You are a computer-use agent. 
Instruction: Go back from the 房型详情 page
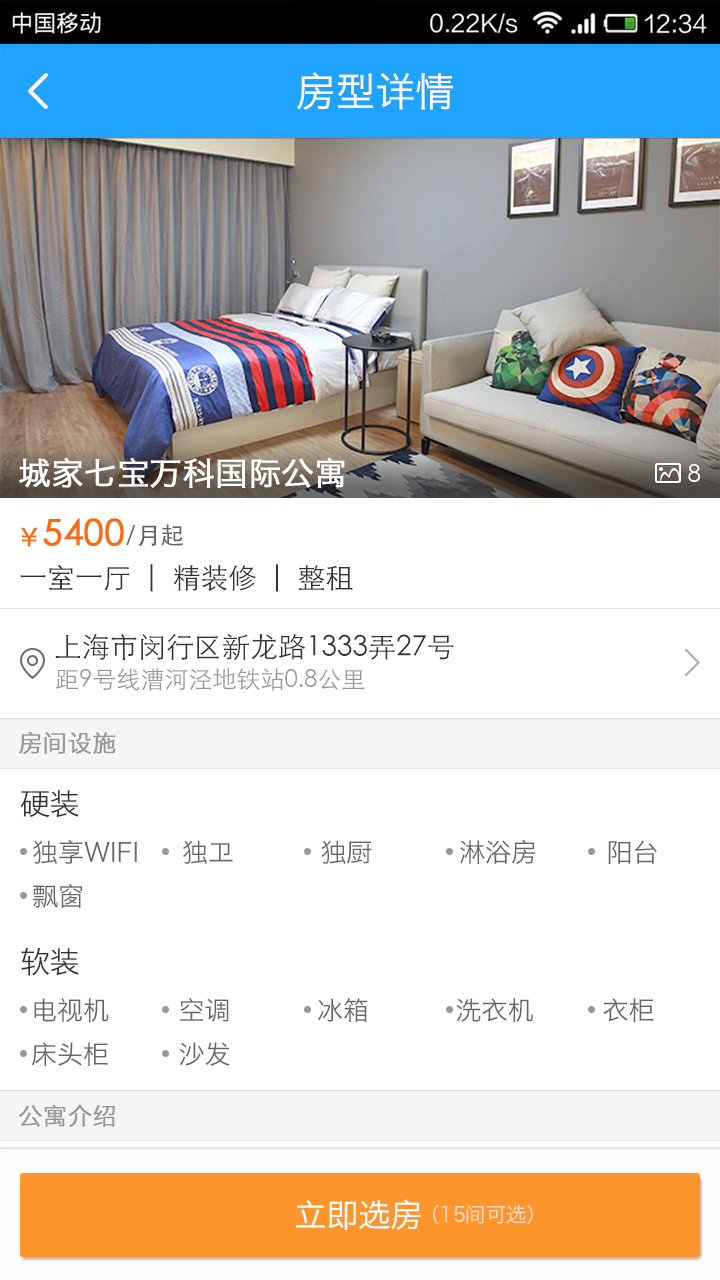tap(38, 91)
